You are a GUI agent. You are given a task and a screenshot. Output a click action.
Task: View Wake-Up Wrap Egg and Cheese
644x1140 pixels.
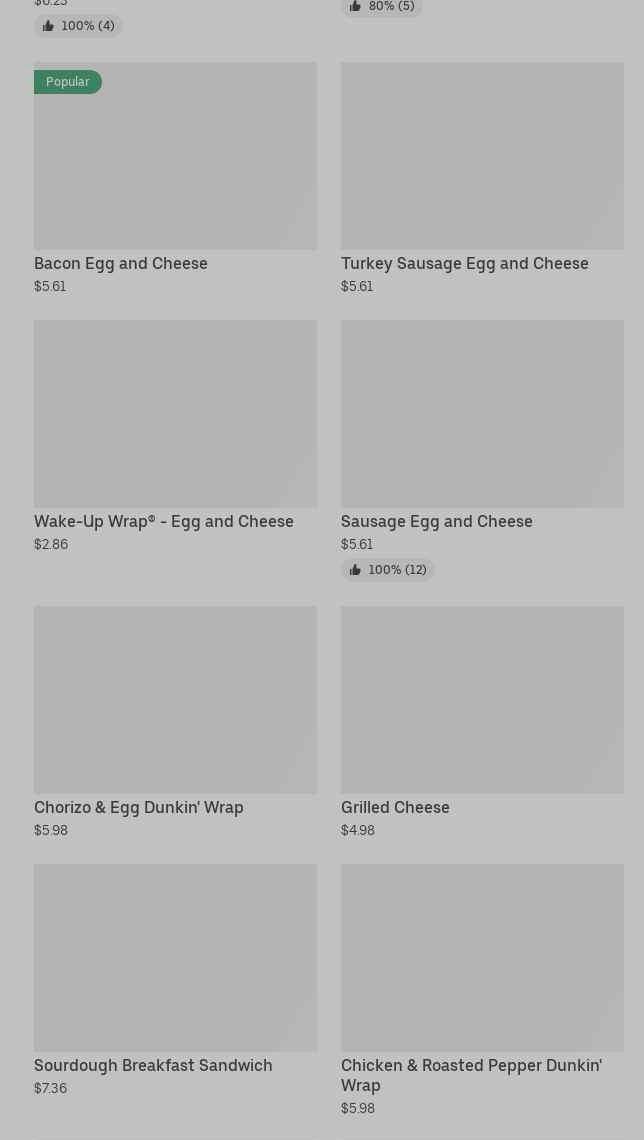click(x=175, y=436)
